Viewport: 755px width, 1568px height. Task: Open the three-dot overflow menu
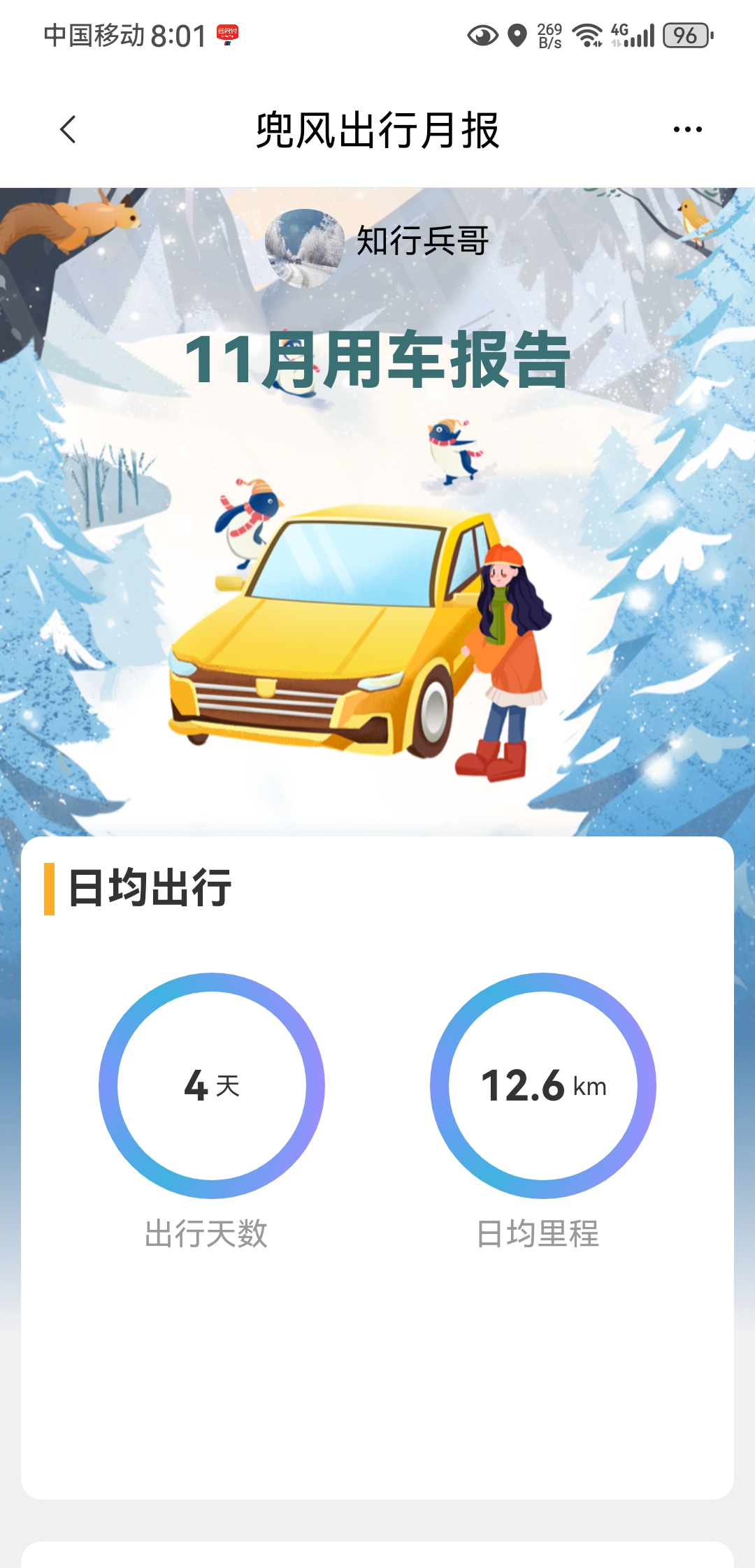[687, 130]
